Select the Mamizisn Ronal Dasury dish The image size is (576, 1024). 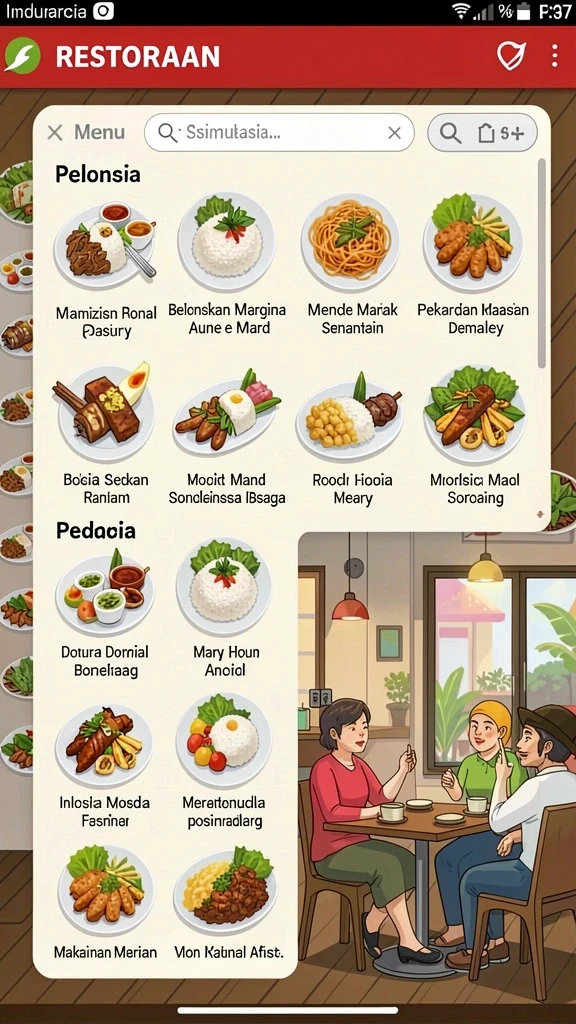(105, 270)
